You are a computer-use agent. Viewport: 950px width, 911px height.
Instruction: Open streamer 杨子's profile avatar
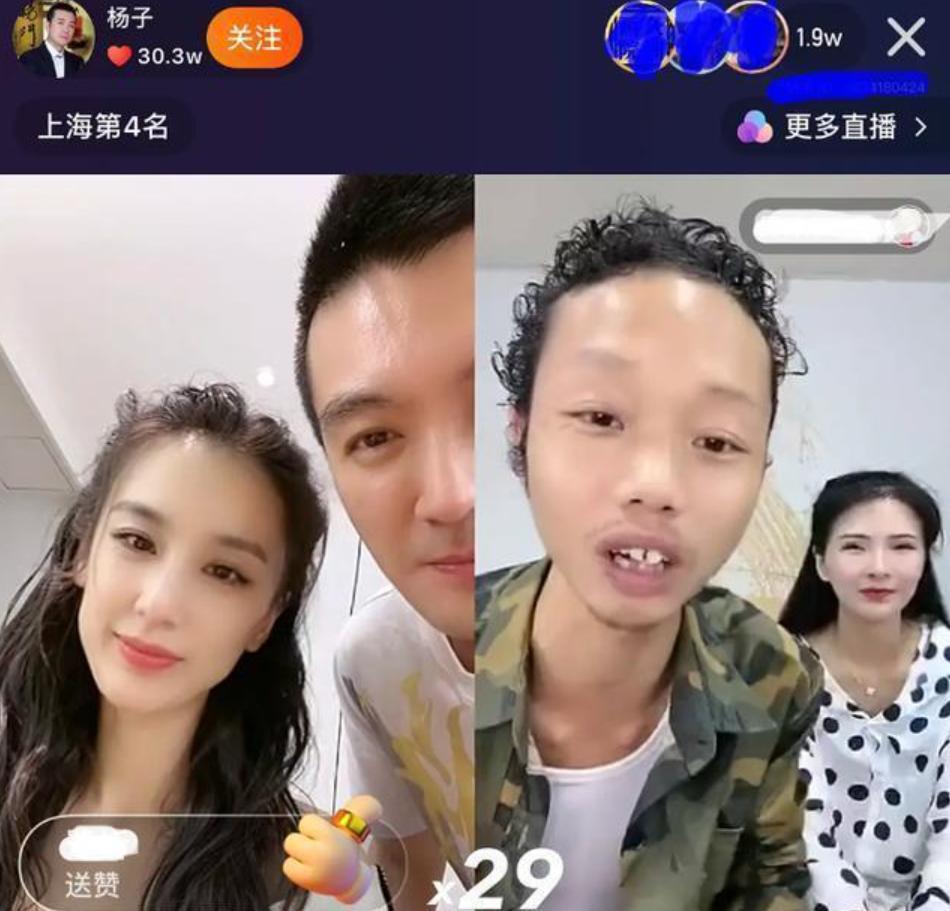53,38
